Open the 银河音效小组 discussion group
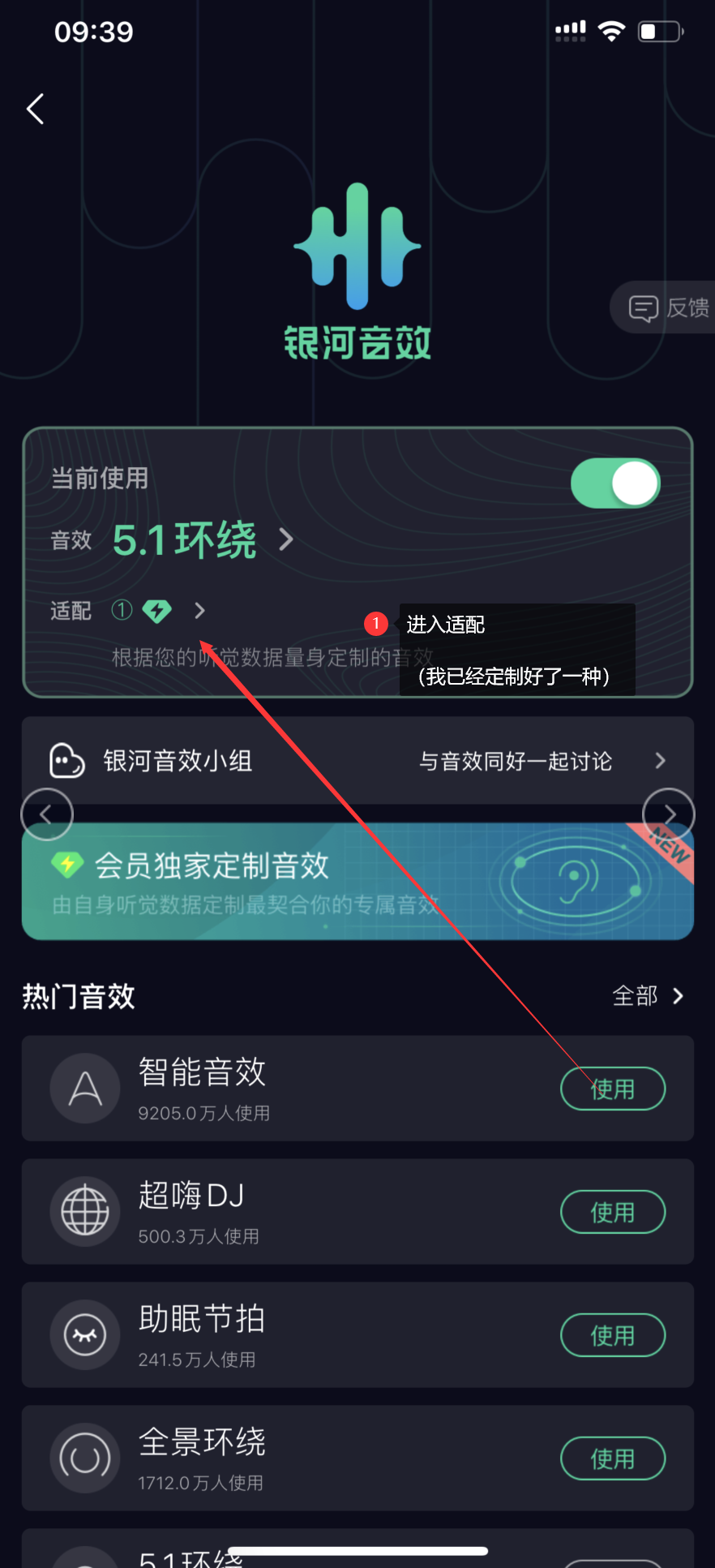The image size is (715, 1568). (x=357, y=761)
